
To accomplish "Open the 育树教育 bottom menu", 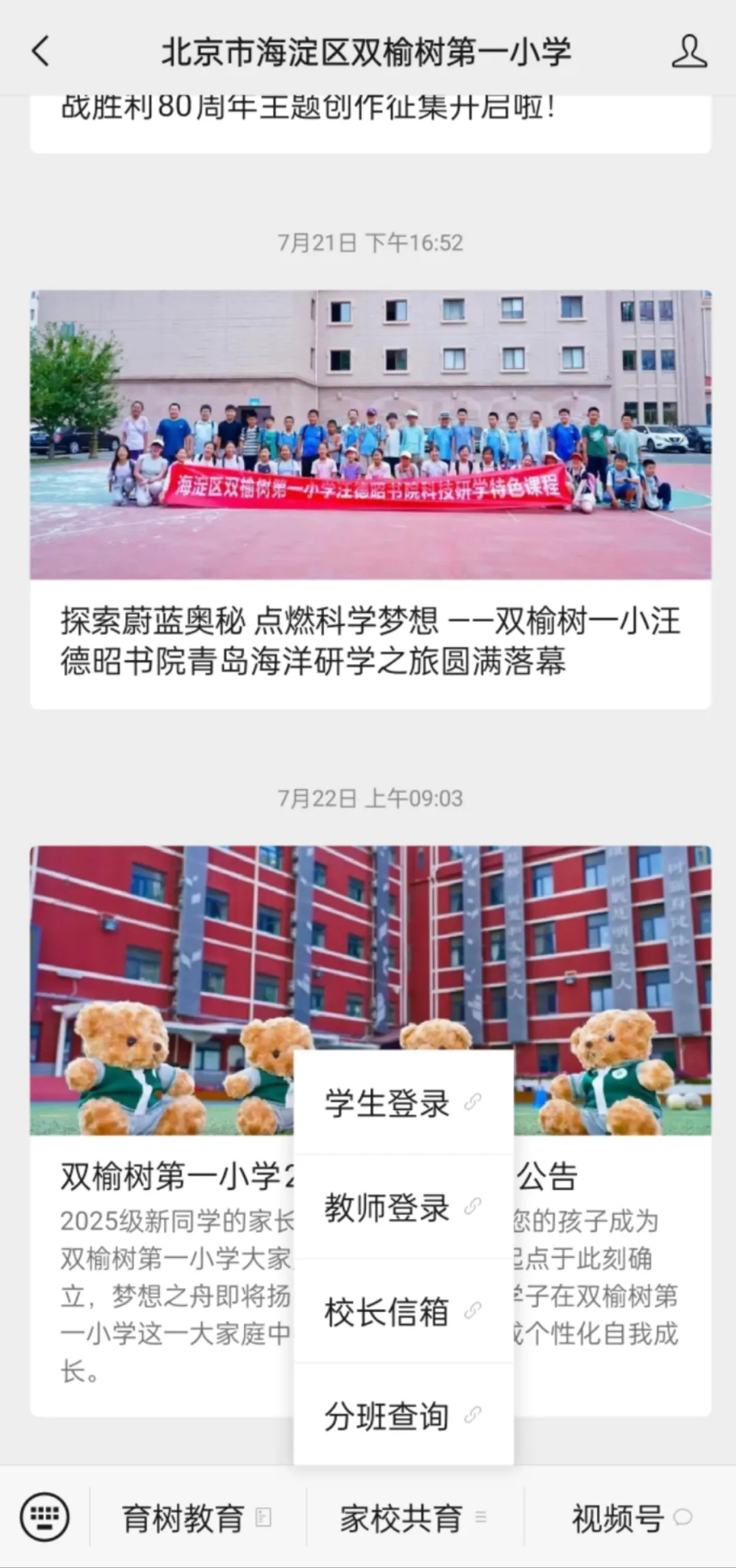I will click(196, 1518).
